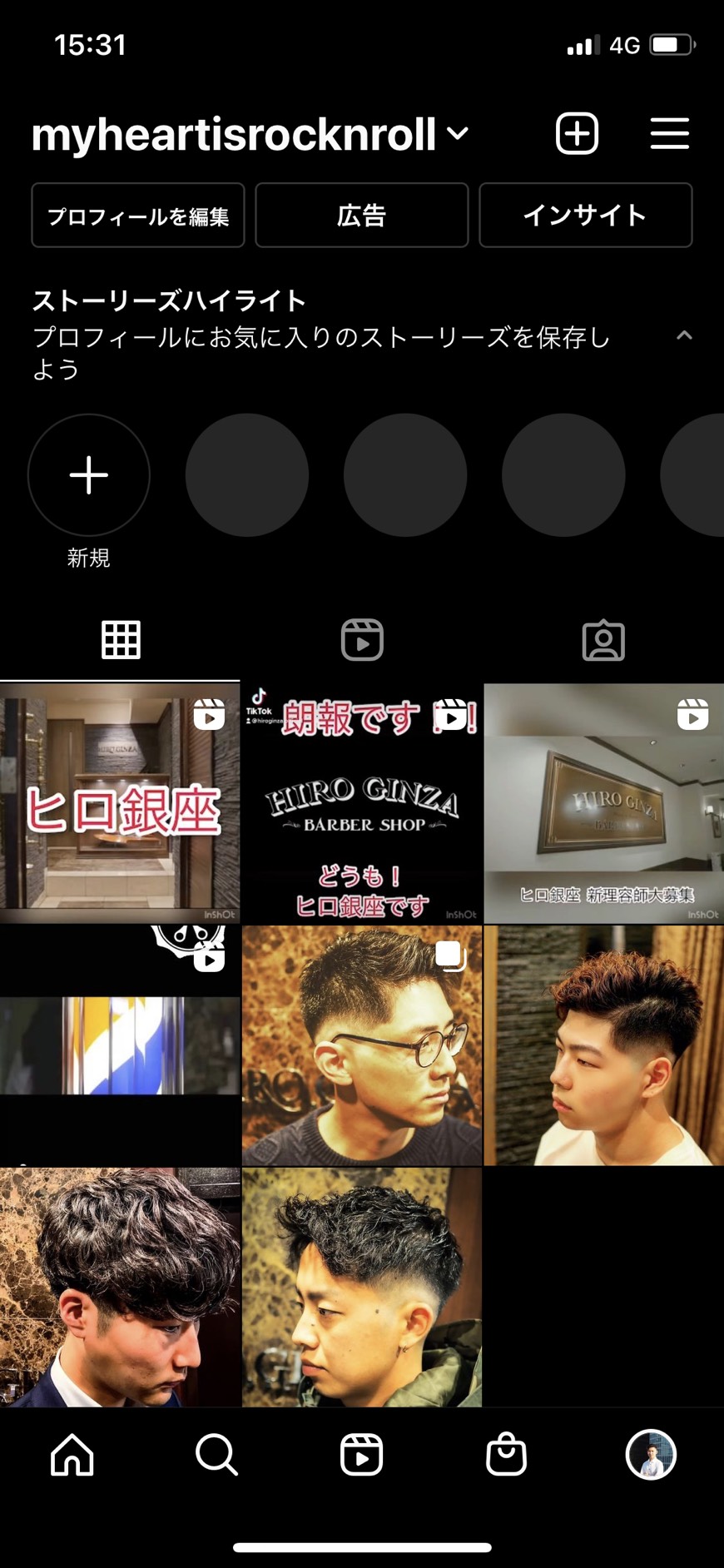The image size is (724, 1568).
Task: Open the 広告 button
Action: click(361, 216)
